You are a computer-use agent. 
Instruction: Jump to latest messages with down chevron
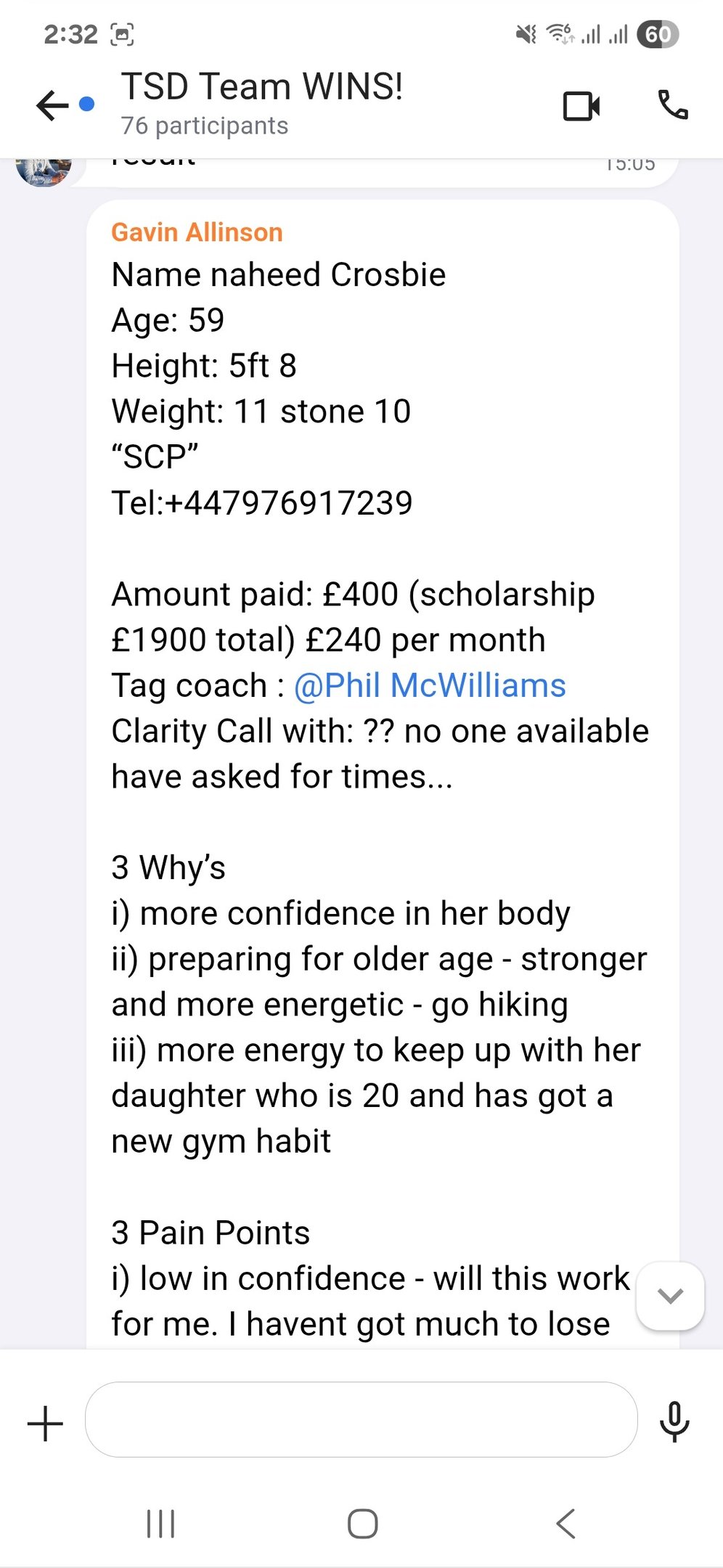[x=669, y=1296]
